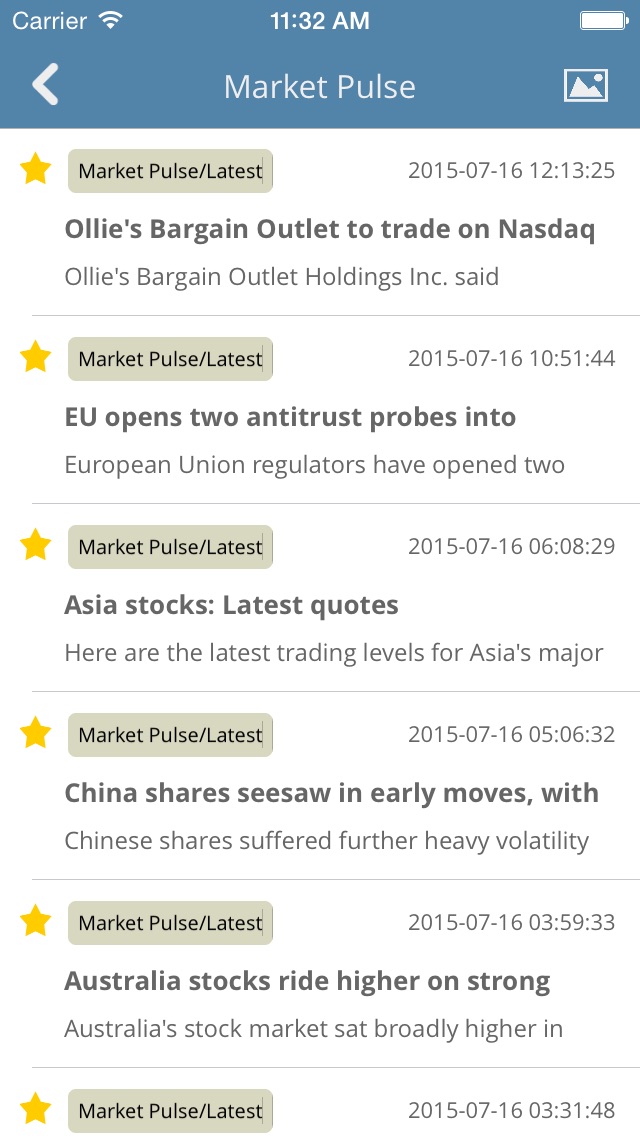Tap the star beside EU antitrust probes item
The width and height of the screenshot is (640, 1136).
[x=36, y=357]
